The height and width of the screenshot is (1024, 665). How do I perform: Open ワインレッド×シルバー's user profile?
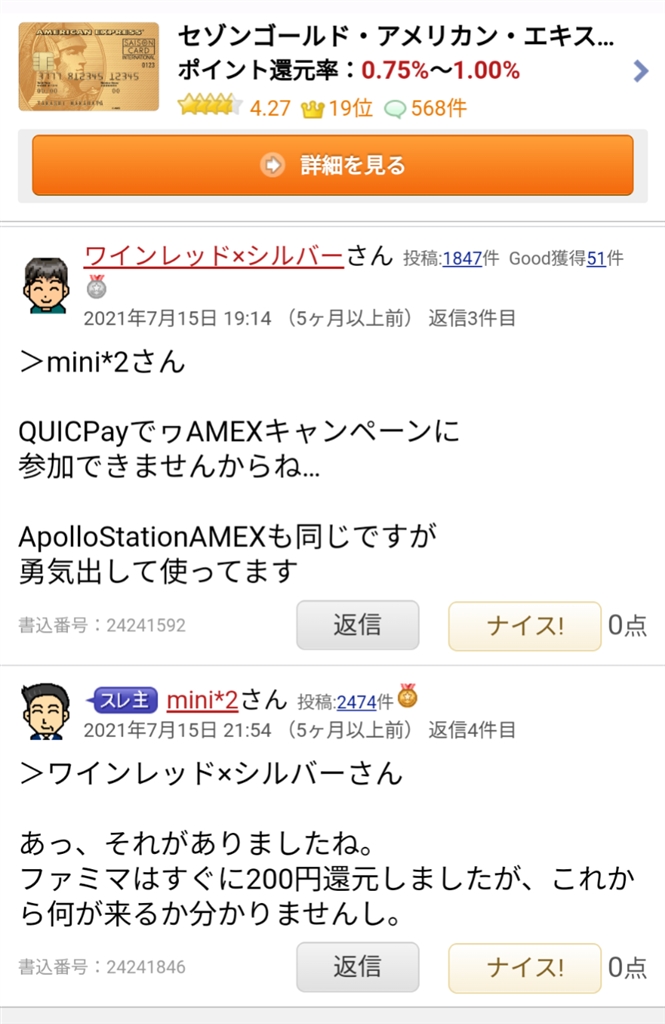pyautogui.click(x=214, y=256)
